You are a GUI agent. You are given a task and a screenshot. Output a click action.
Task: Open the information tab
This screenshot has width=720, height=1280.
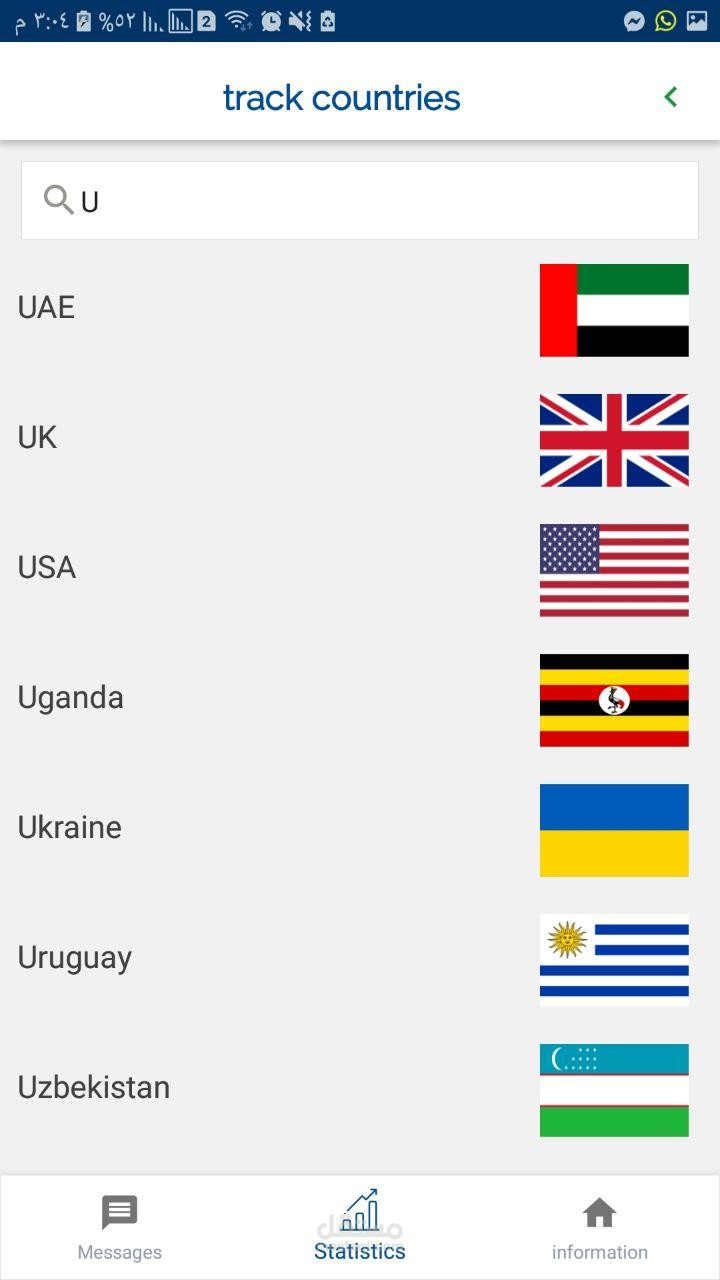(x=599, y=1228)
